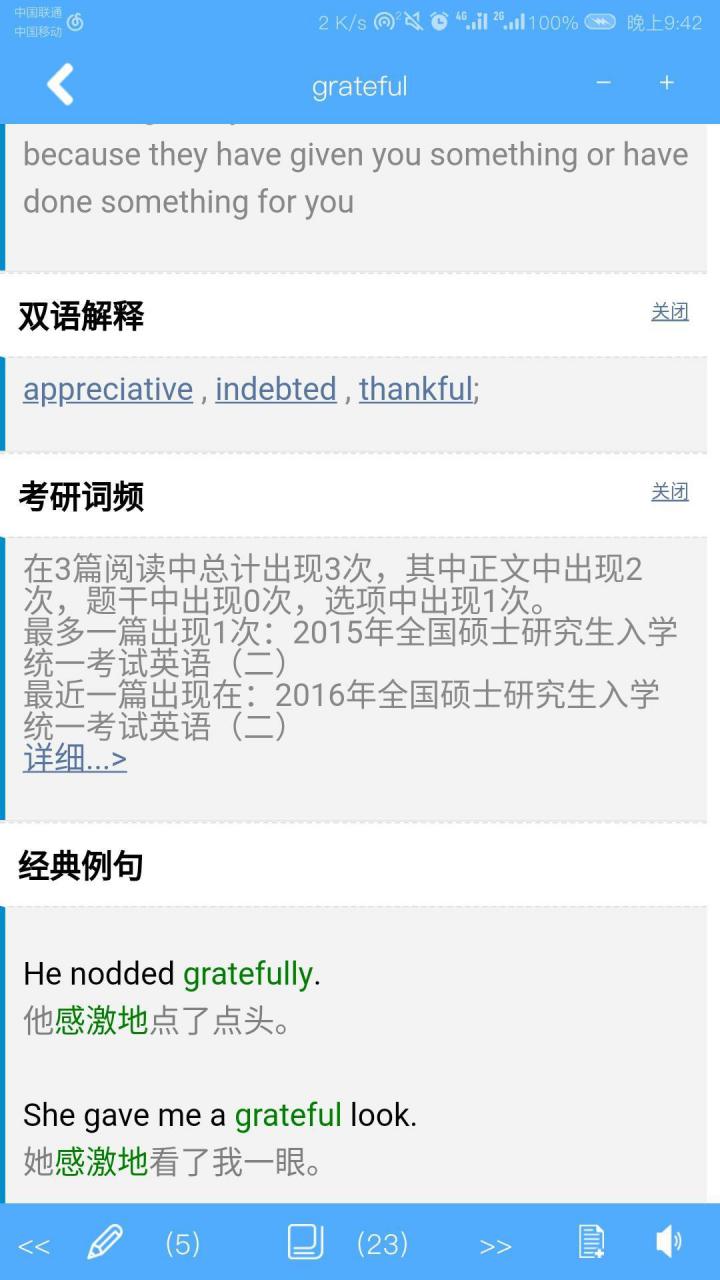Look up the synonym thankful

click(416, 389)
